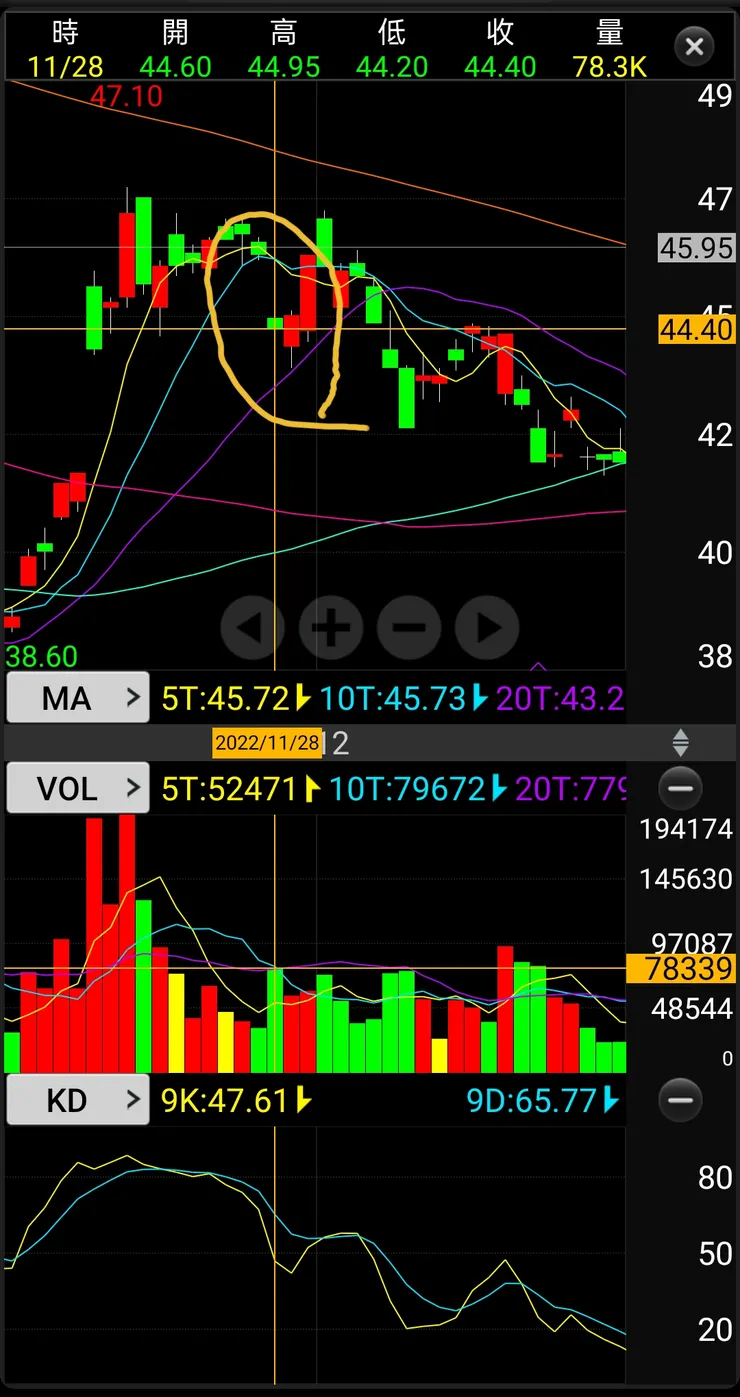
Task: Collapse the VOL volume panel
Action: coord(680,789)
